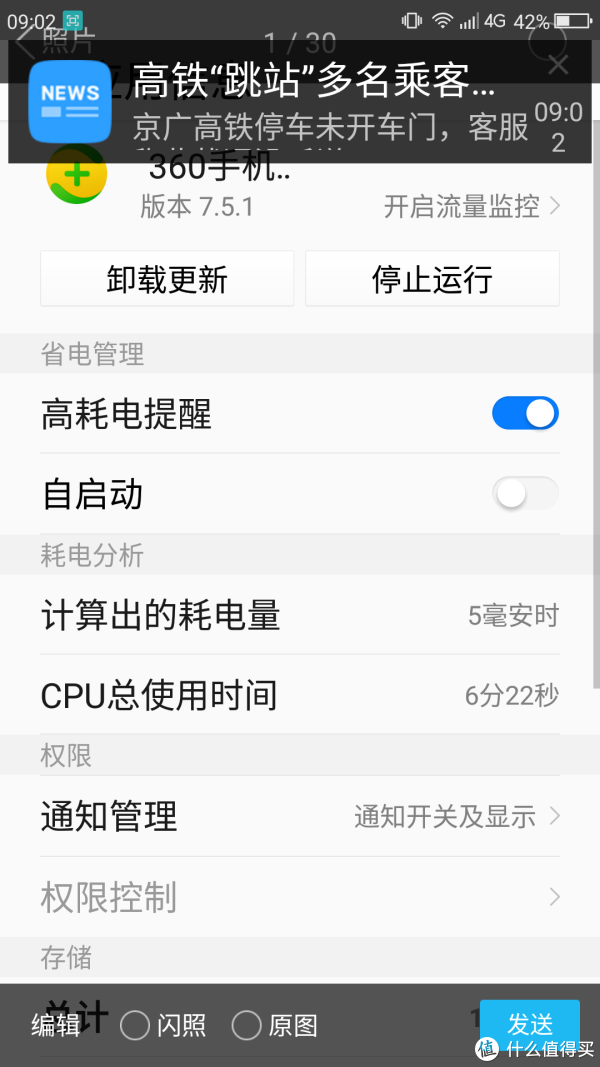Screen dimensions: 600x1067
Task: Select the 闪照 option
Action: click(135, 1025)
